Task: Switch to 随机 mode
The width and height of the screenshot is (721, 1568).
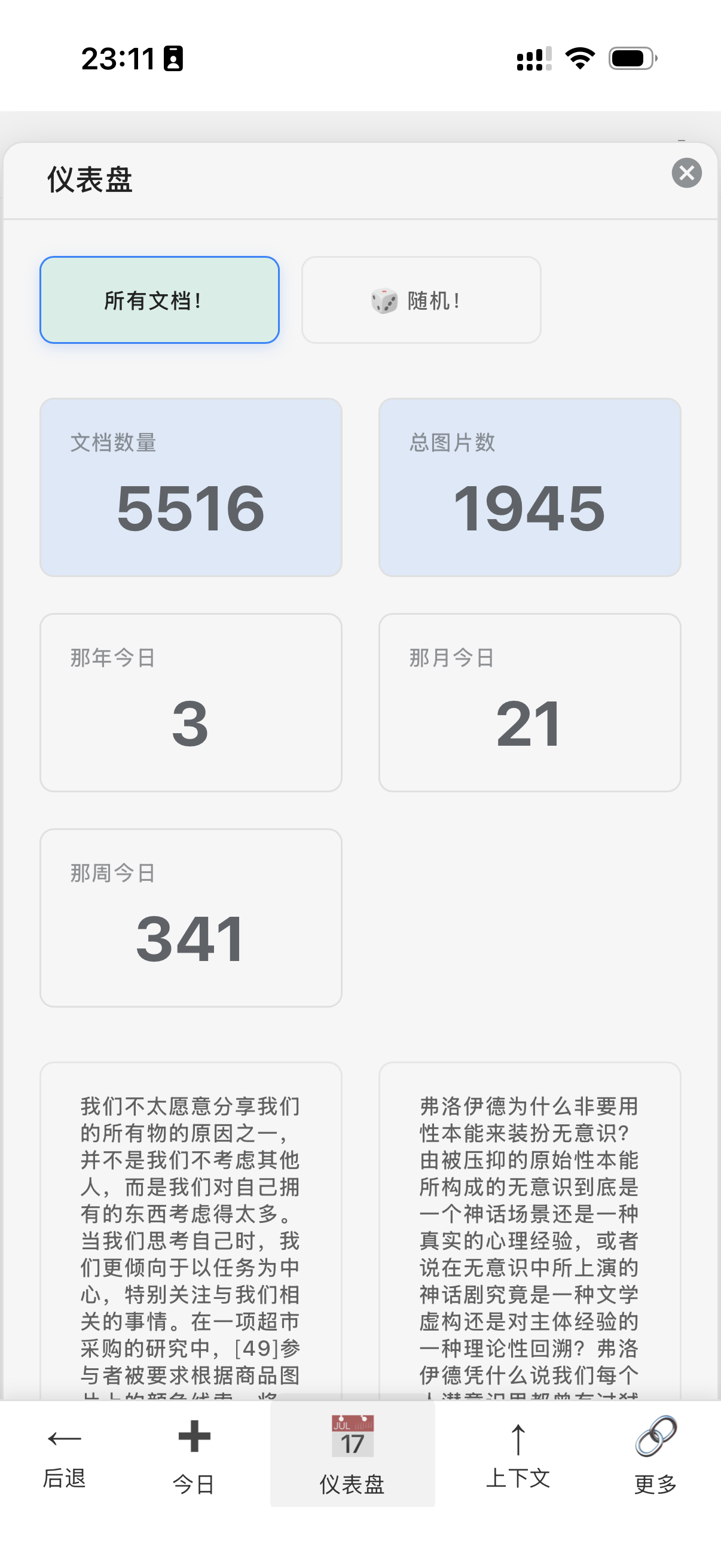Action: pos(421,300)
